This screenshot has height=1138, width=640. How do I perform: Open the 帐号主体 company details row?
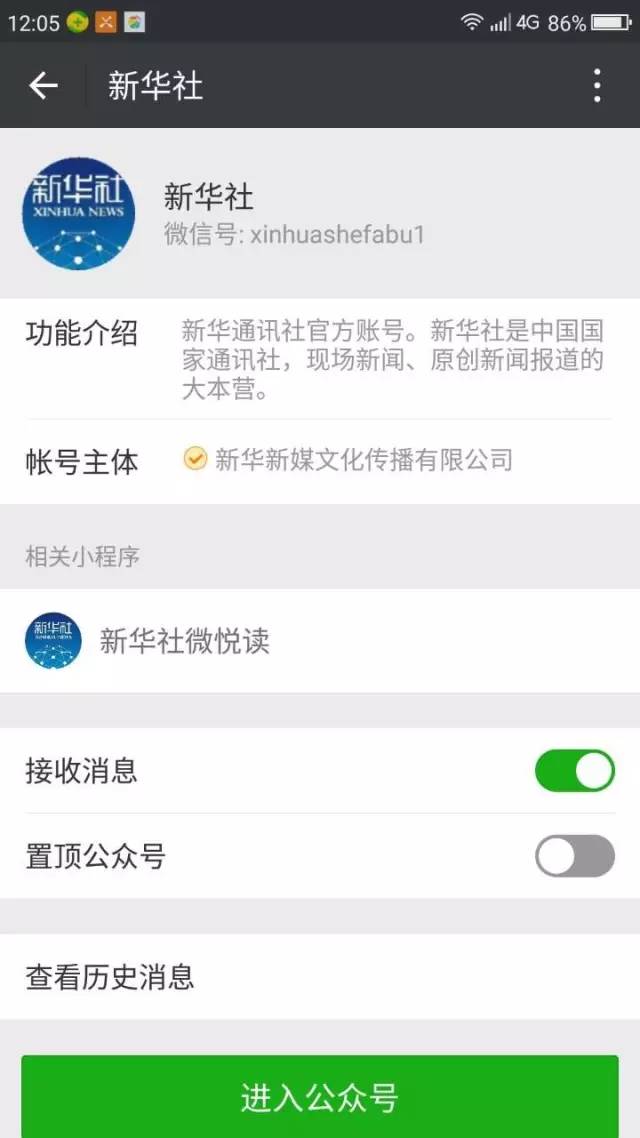tap(320, 460)
